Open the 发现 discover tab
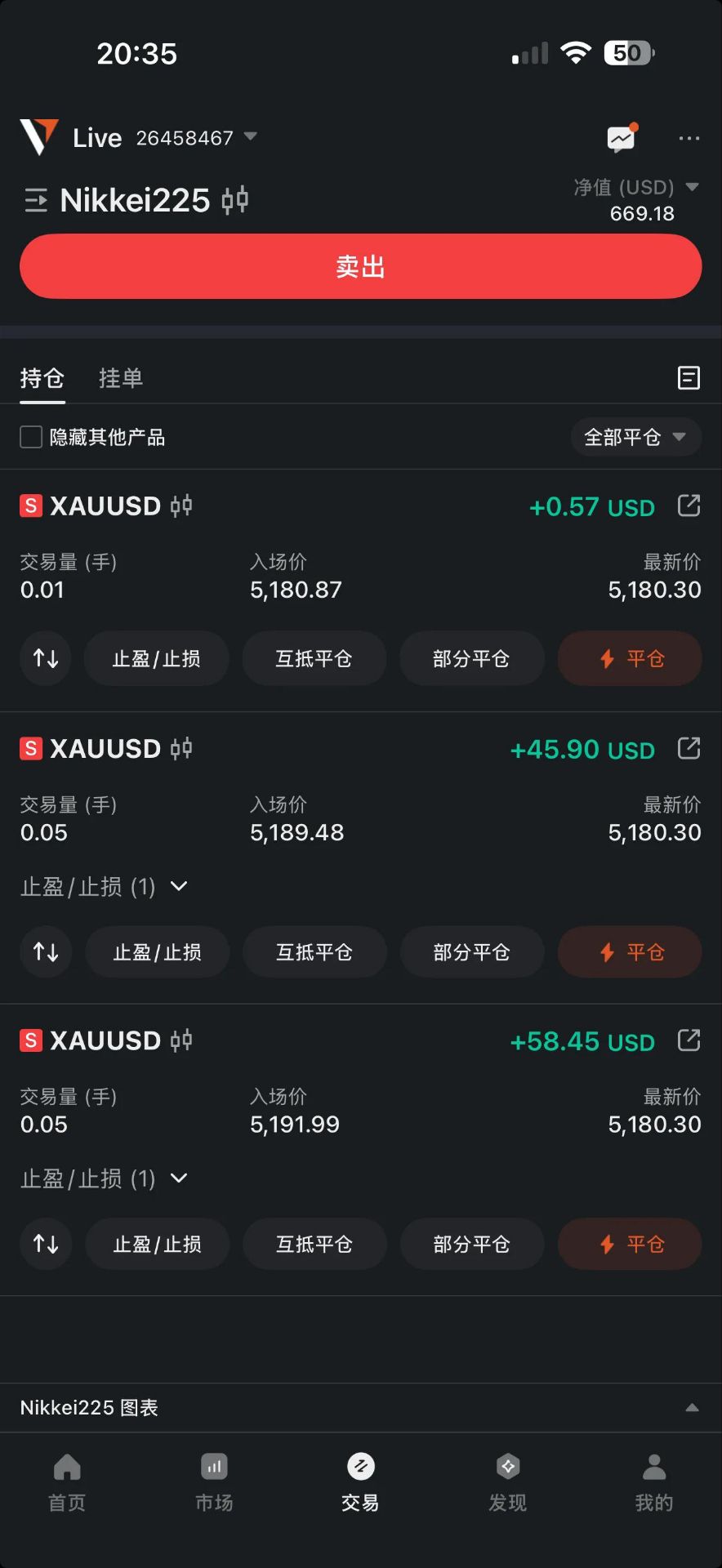 [507, 1481]
